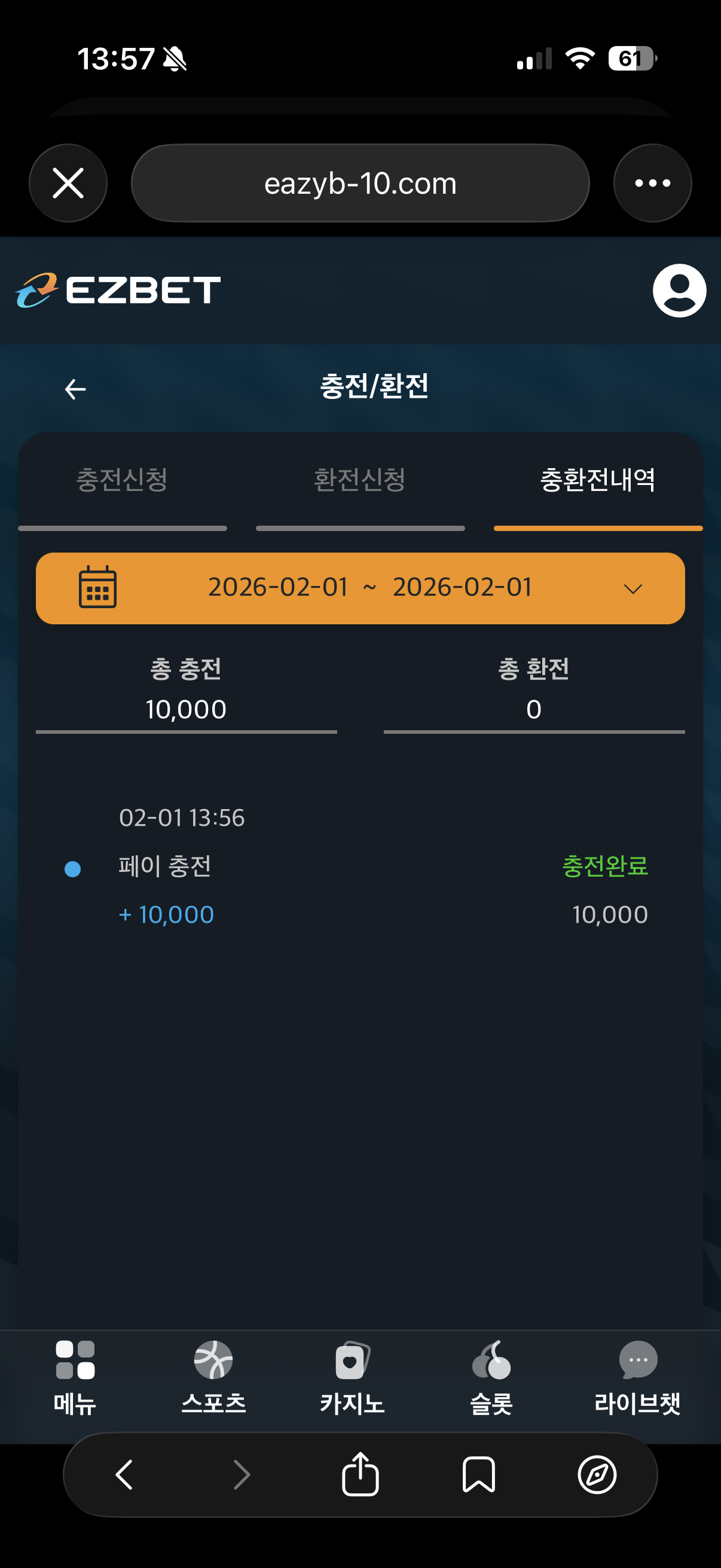
Task: Navigate back with the browser's back arrow
Action: [x=124, y=1474]
